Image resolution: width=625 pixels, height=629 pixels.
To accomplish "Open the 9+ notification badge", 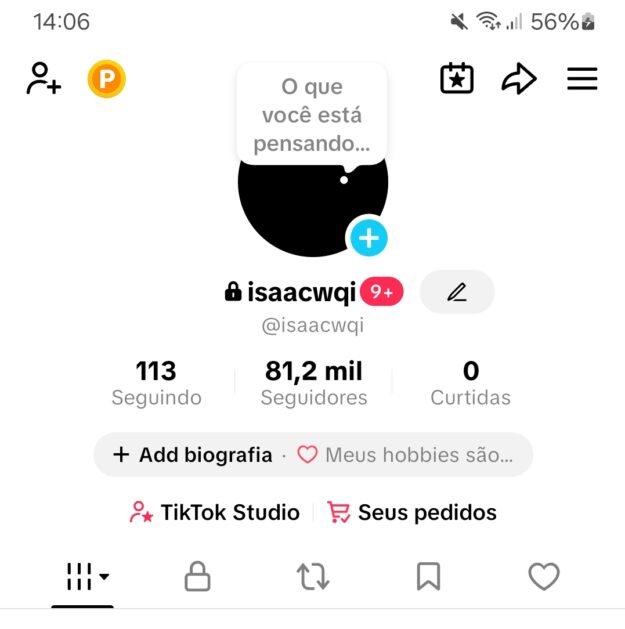I will tap(382, 292).
